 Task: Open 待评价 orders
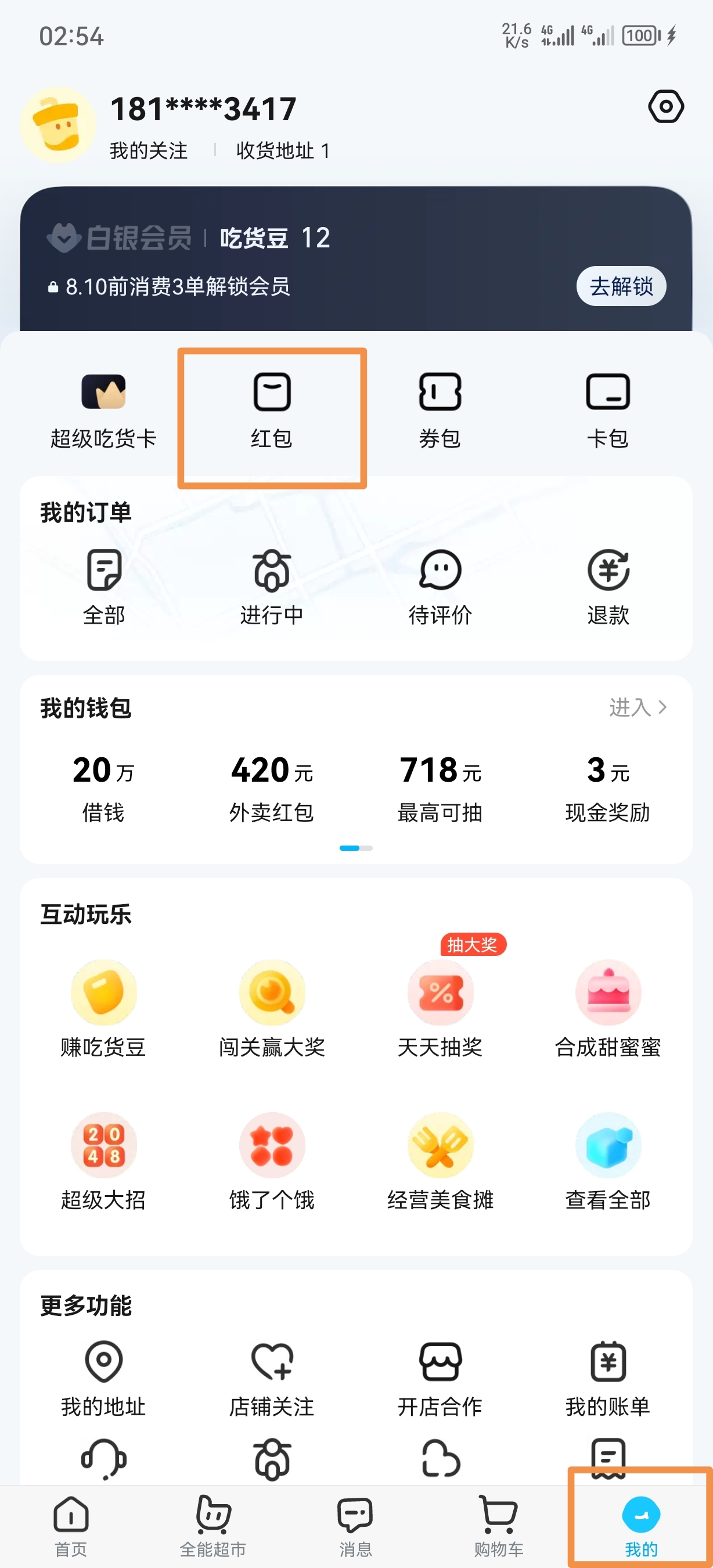[440, 586]
